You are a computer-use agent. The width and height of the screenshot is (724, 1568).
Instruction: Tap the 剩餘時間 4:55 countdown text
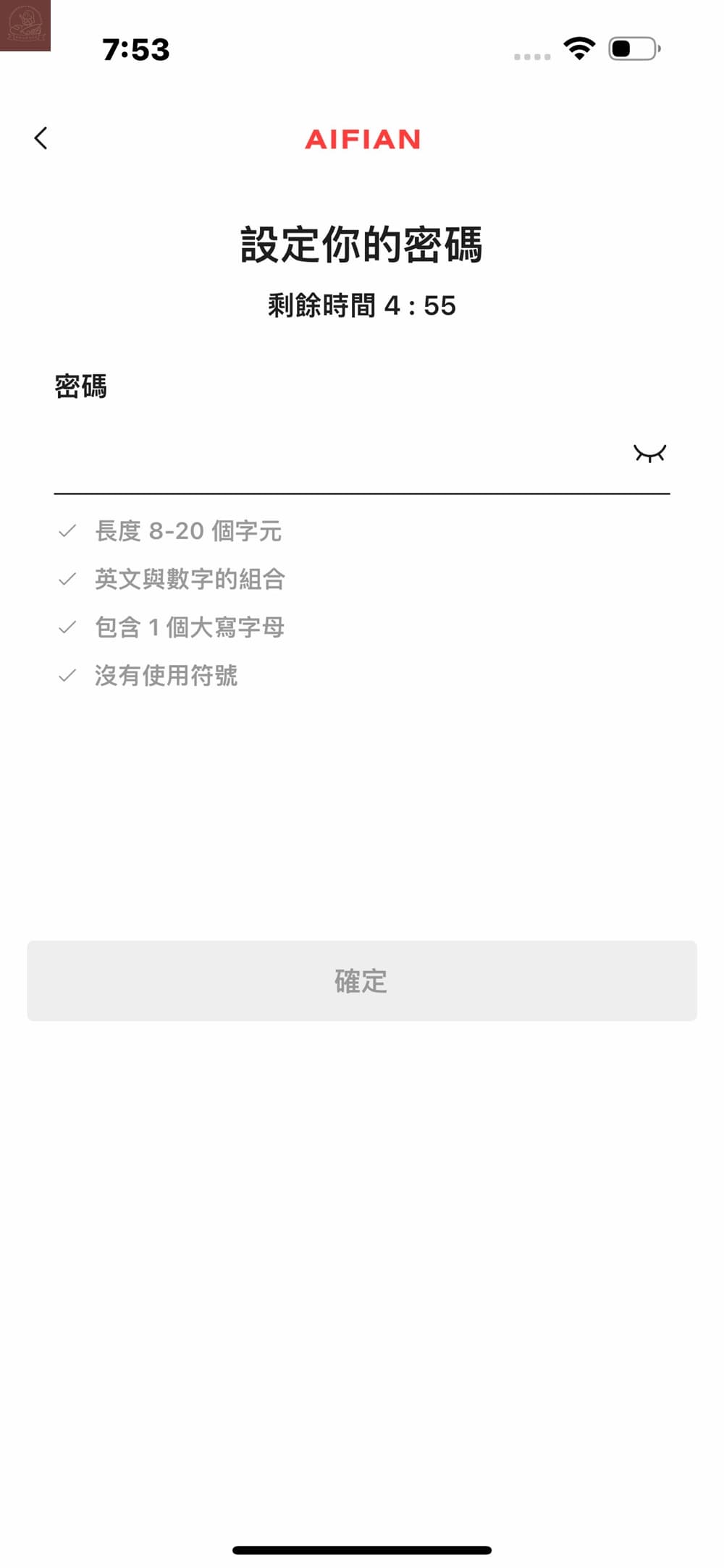[362, 305]
